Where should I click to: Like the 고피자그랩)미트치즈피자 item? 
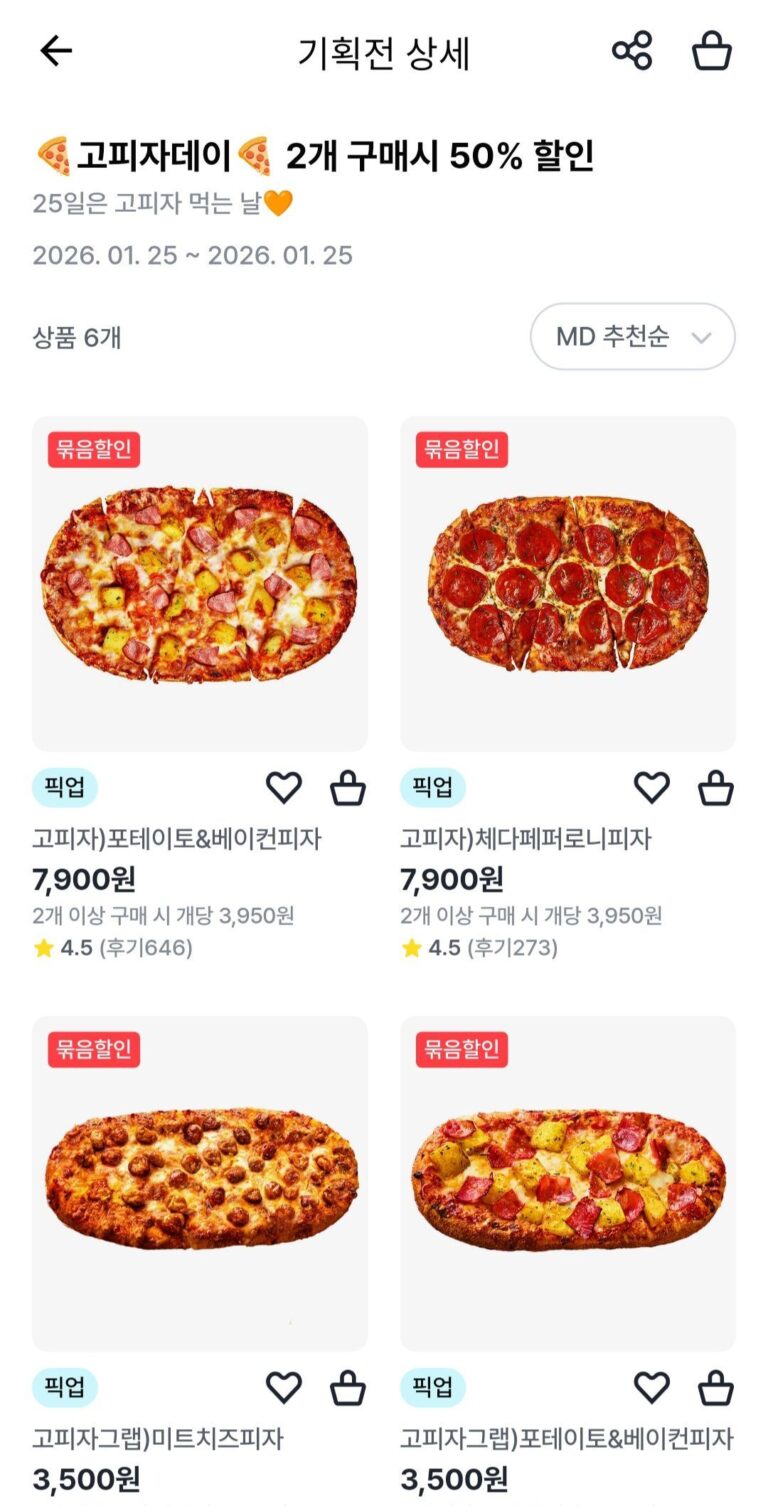(284, 1387)
